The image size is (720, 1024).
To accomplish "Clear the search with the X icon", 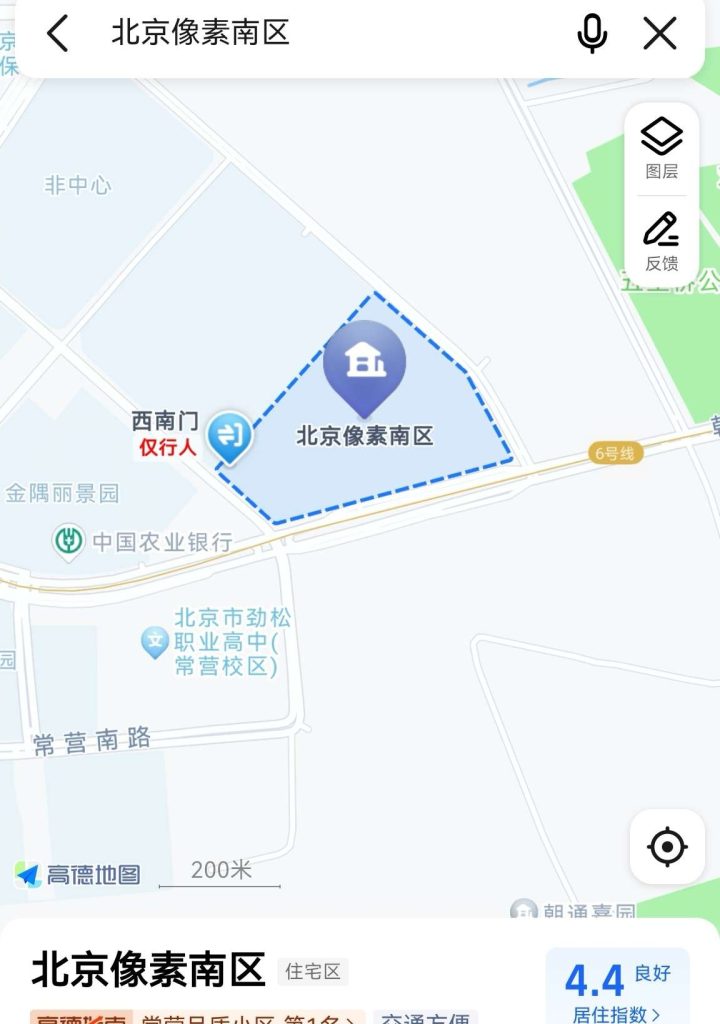I will pos(660,34).
